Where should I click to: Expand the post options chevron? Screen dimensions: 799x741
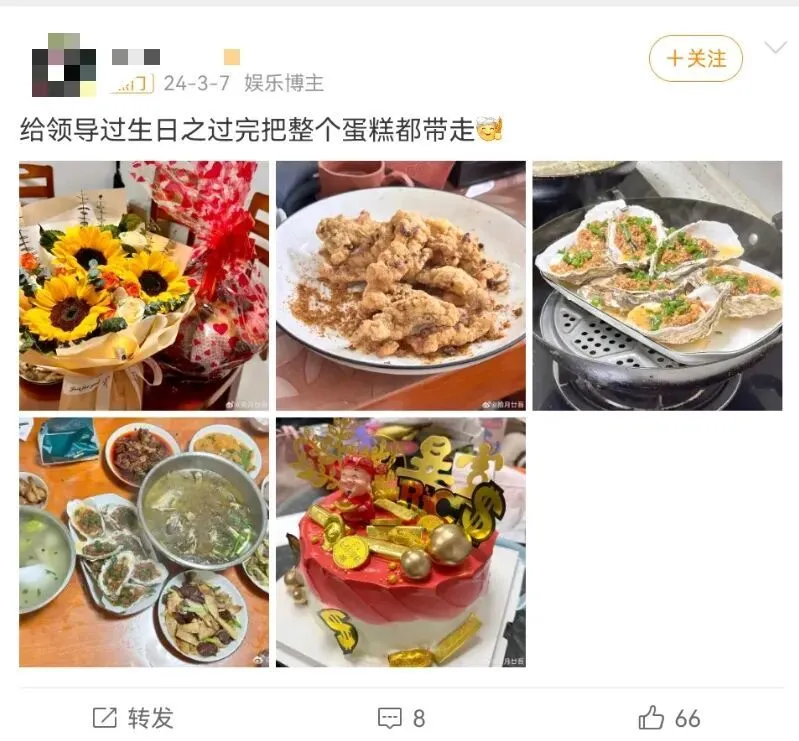775,48
